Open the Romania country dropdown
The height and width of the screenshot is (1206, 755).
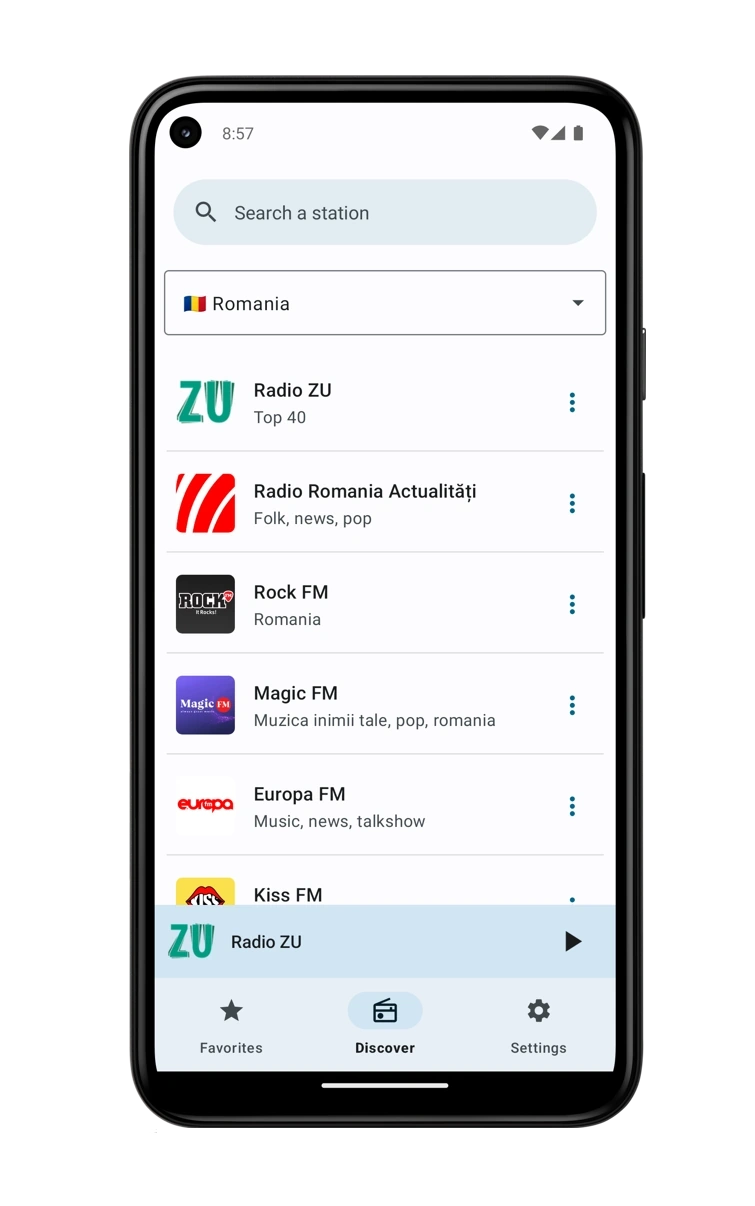384,303
